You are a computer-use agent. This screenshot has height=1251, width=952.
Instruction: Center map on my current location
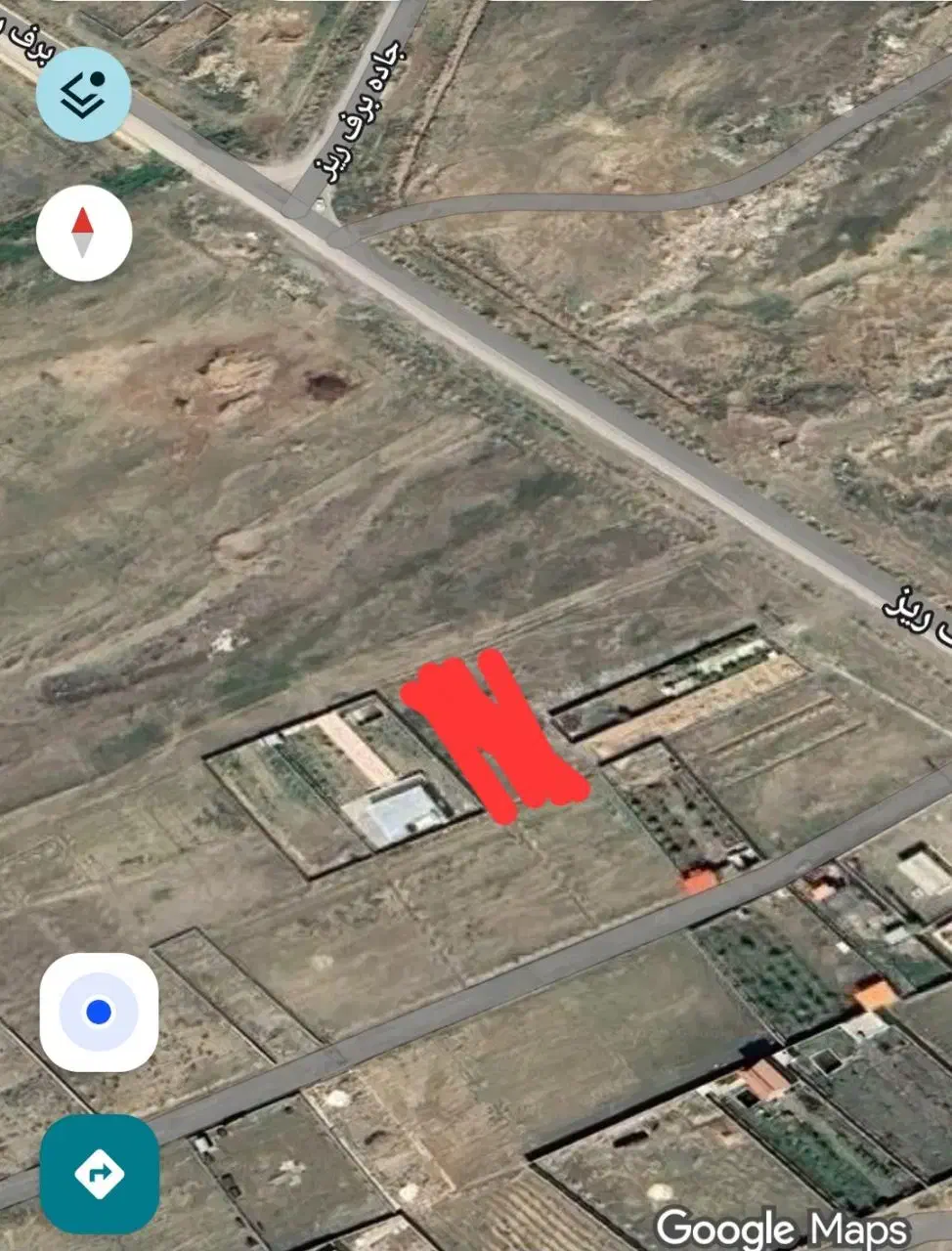(99, 1012)
